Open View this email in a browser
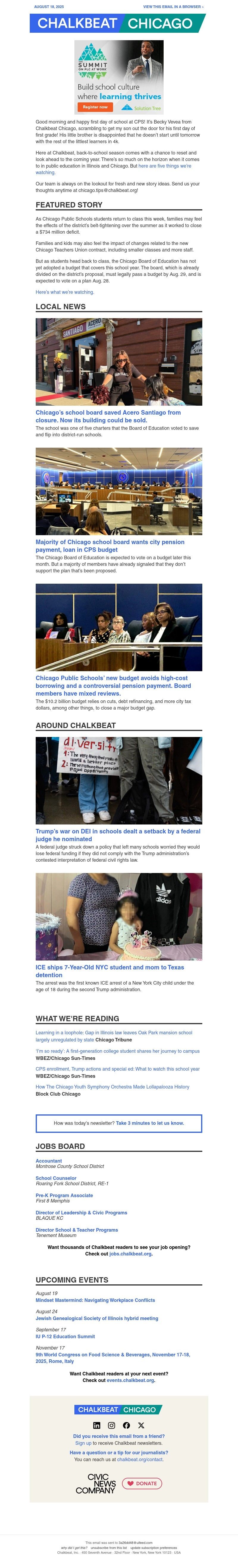The height and width of the screenshot is (1568, 238). point(173,7)
